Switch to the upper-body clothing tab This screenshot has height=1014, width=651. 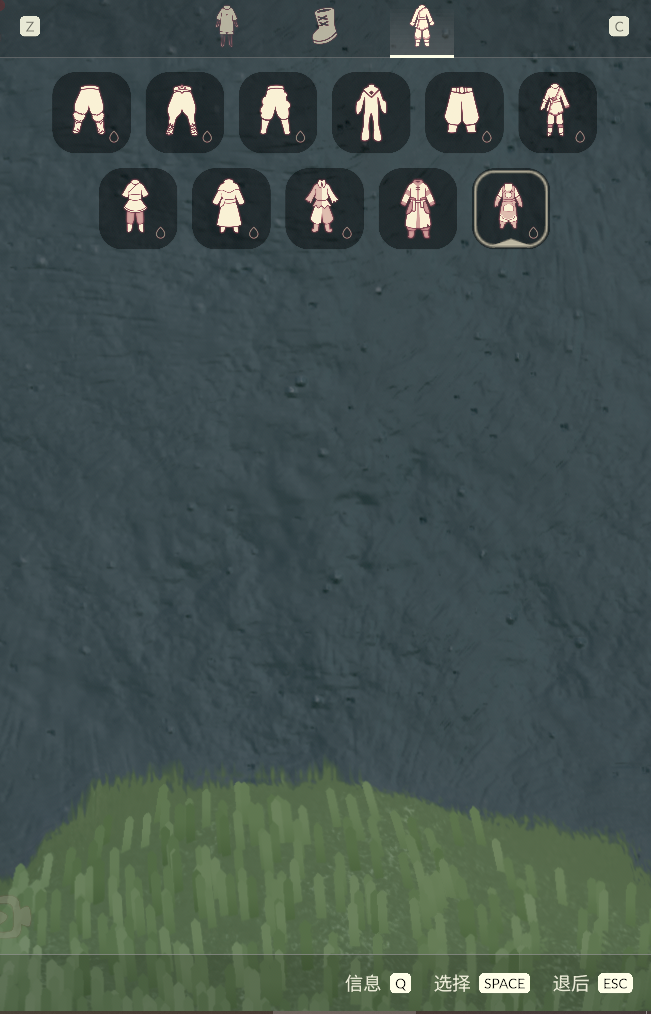point(228,26)
